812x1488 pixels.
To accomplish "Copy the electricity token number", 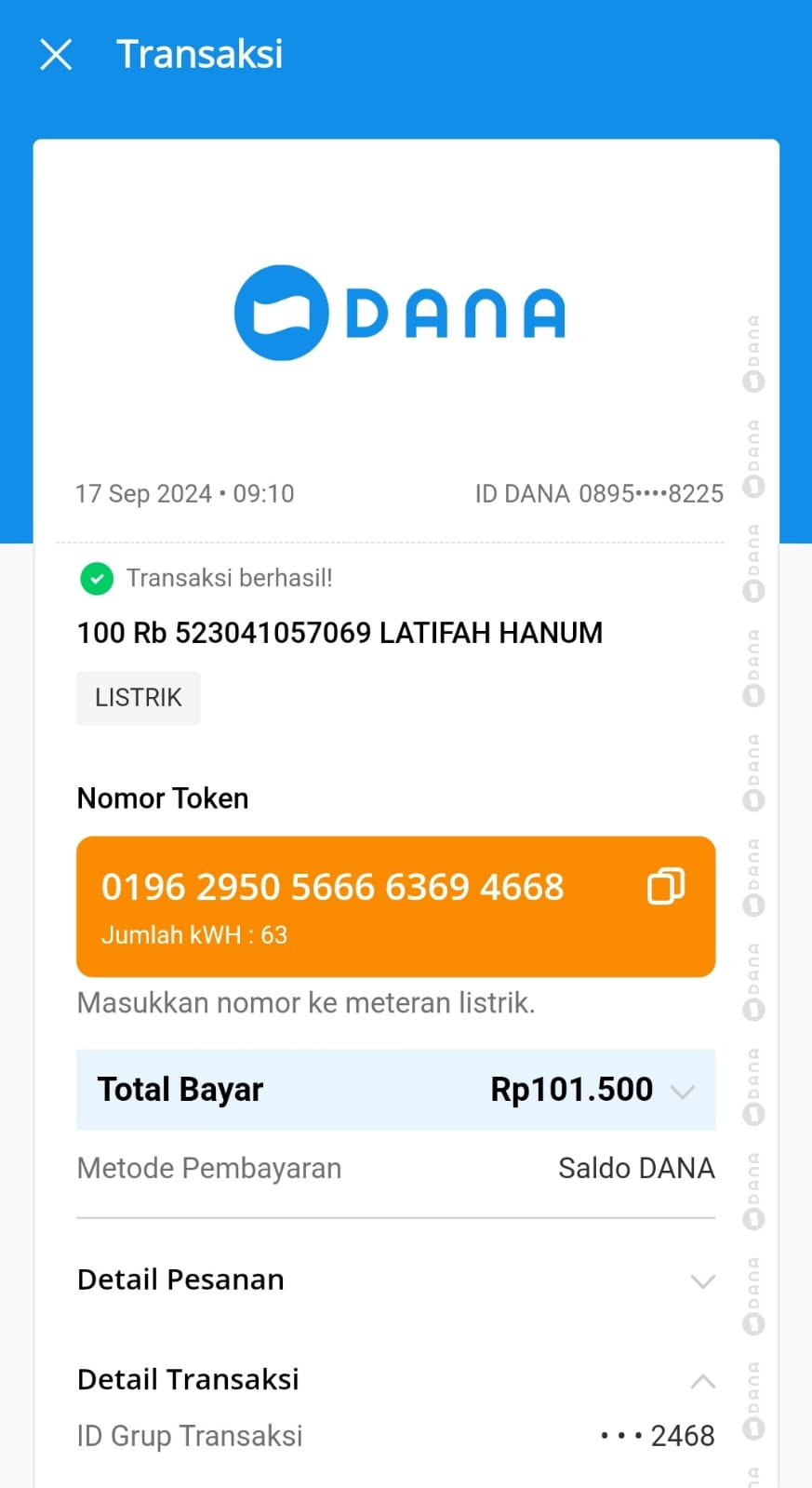I will (666, 886).
